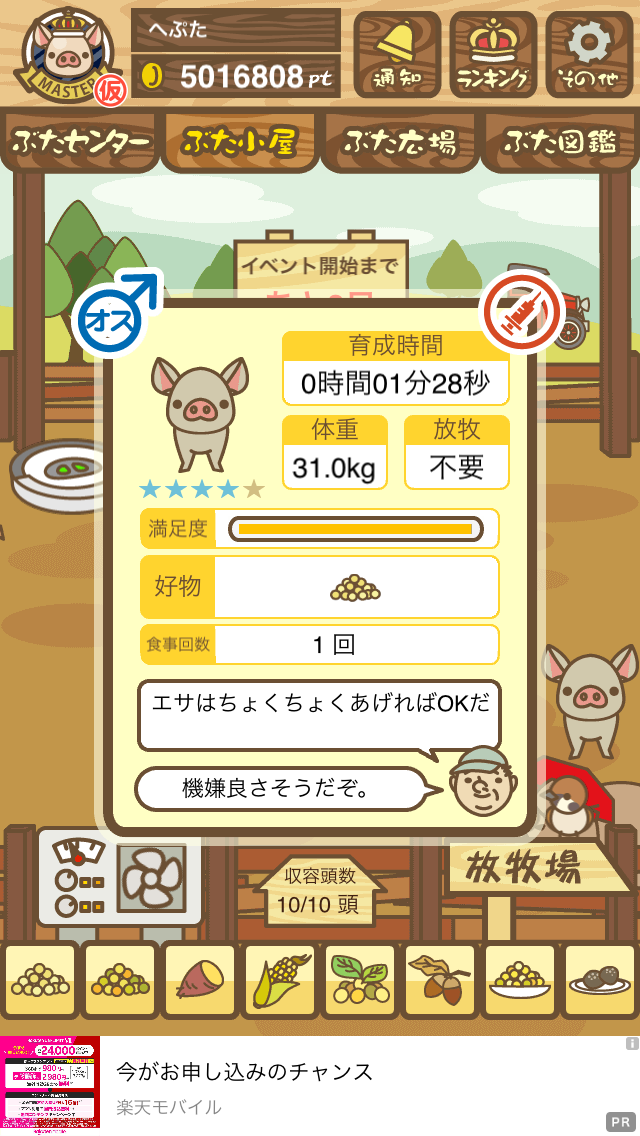The height and width of the screenshot is (1136, 640).
Task: Pick the leafy greens and beans feed
Action: [x=359, y=981]
